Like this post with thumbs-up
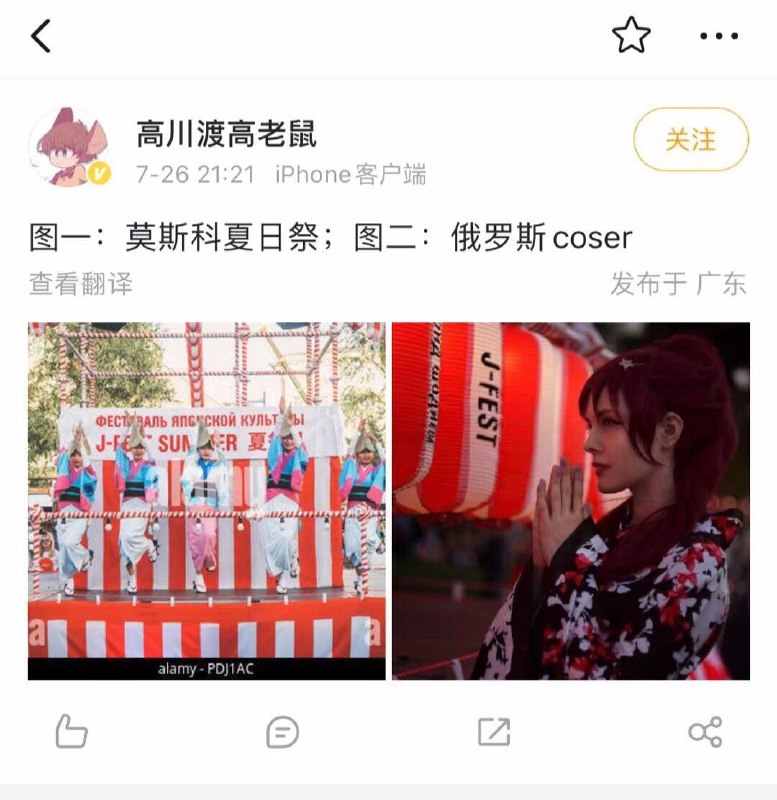This screenshot has width=777, height=800. coord(71,732)
